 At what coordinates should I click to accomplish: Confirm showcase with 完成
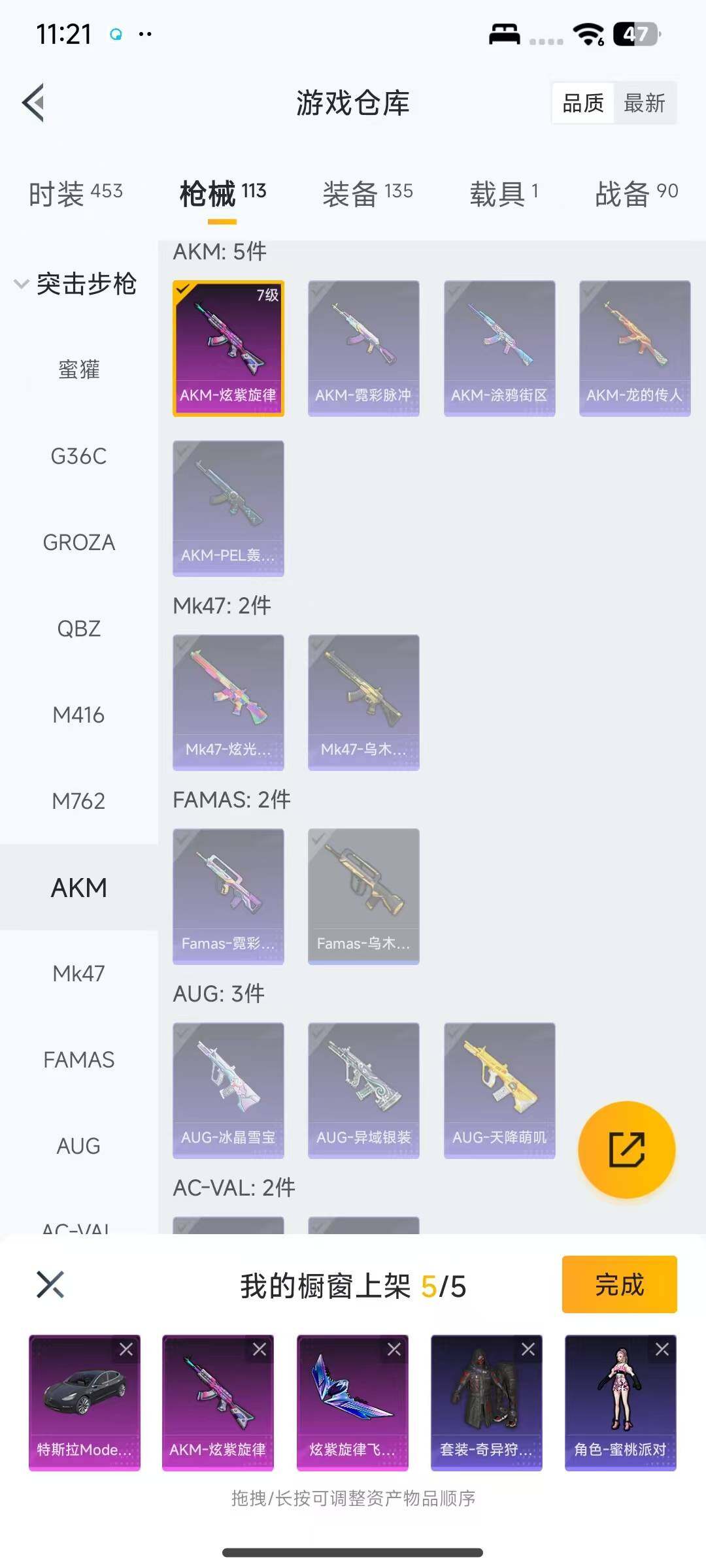(619, 1284)
